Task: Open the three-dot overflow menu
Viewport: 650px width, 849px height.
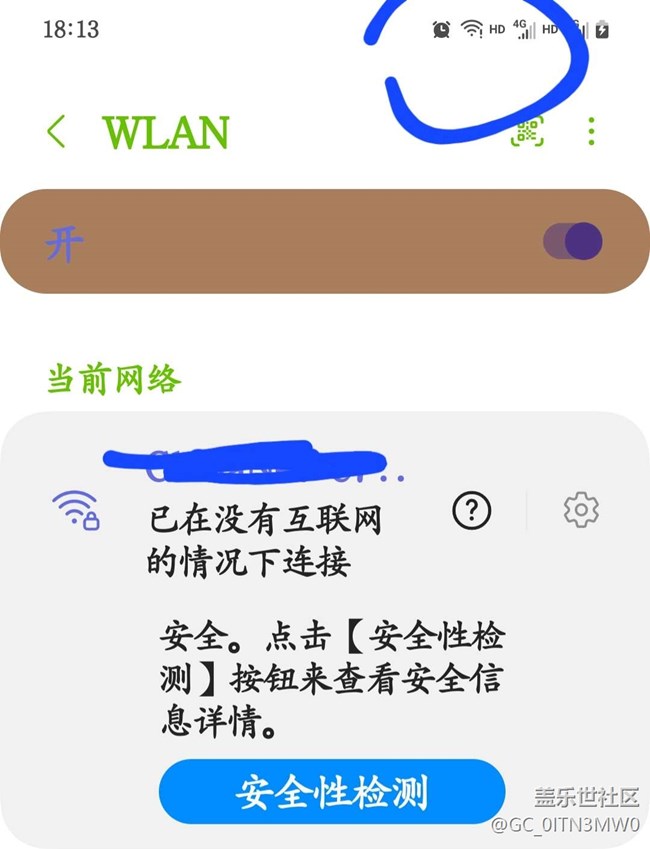Action: click(592, 131)
